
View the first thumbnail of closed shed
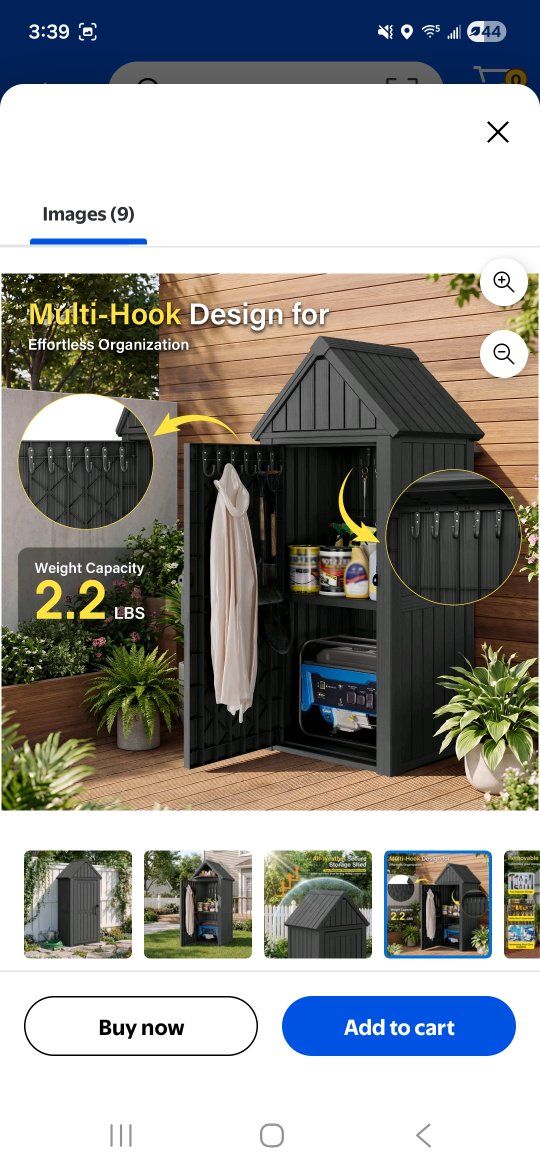tap(78, 904)
